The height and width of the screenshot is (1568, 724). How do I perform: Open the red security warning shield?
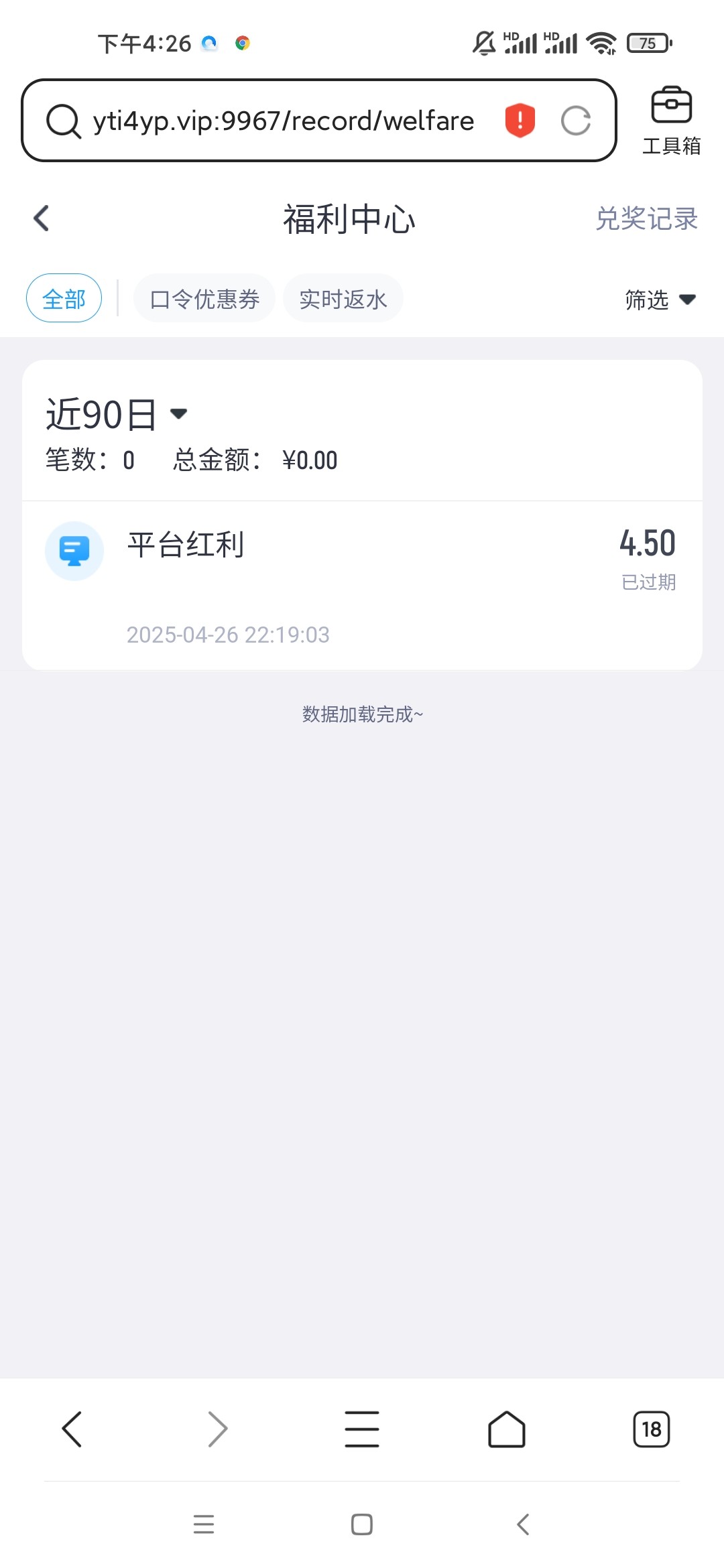[x=520, y=121]
